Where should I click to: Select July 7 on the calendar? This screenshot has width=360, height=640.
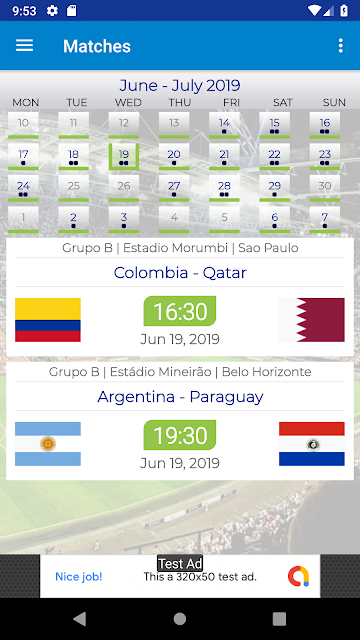325,220
